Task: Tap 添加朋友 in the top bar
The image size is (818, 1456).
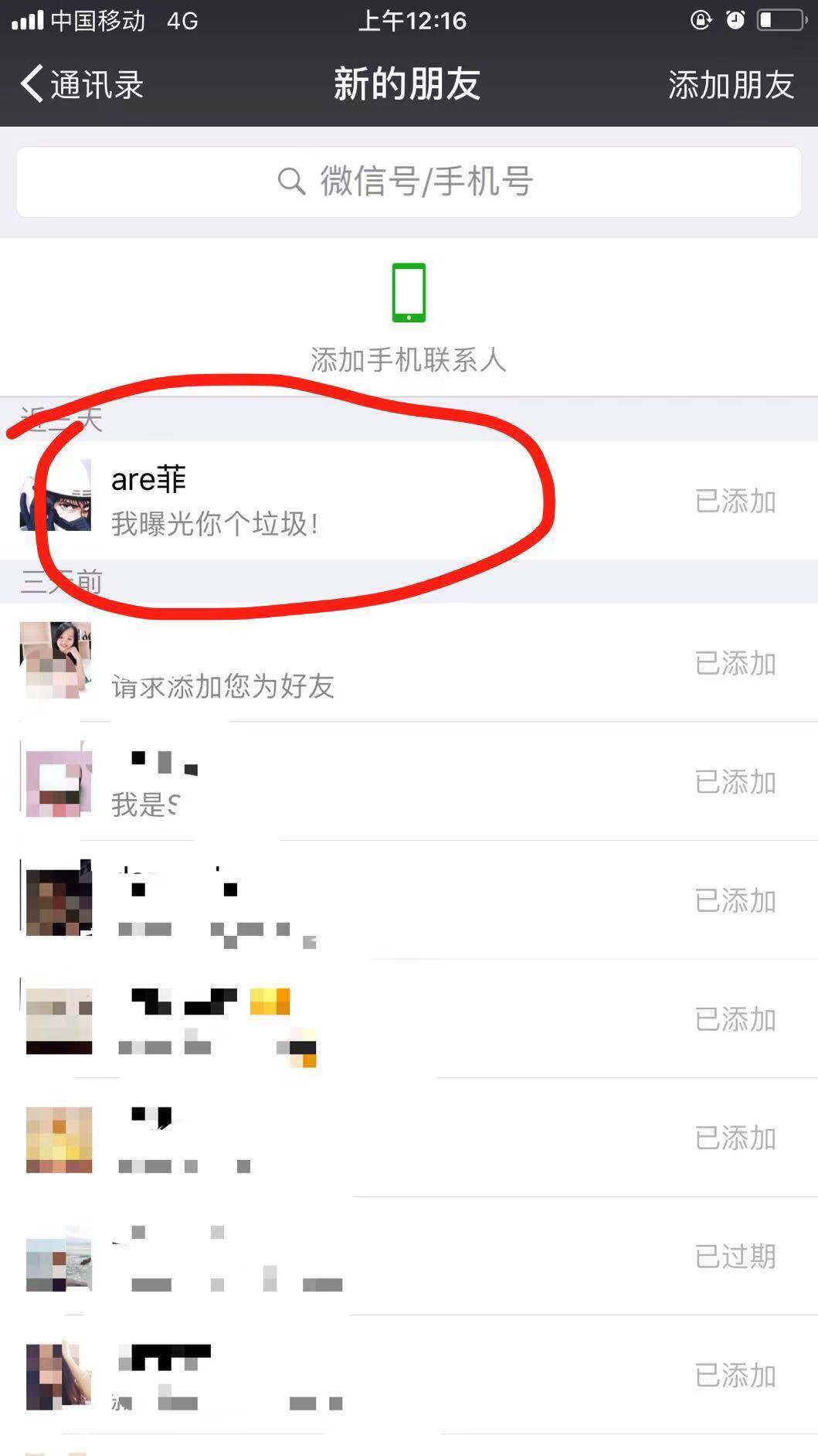Action: click(730, 84)
